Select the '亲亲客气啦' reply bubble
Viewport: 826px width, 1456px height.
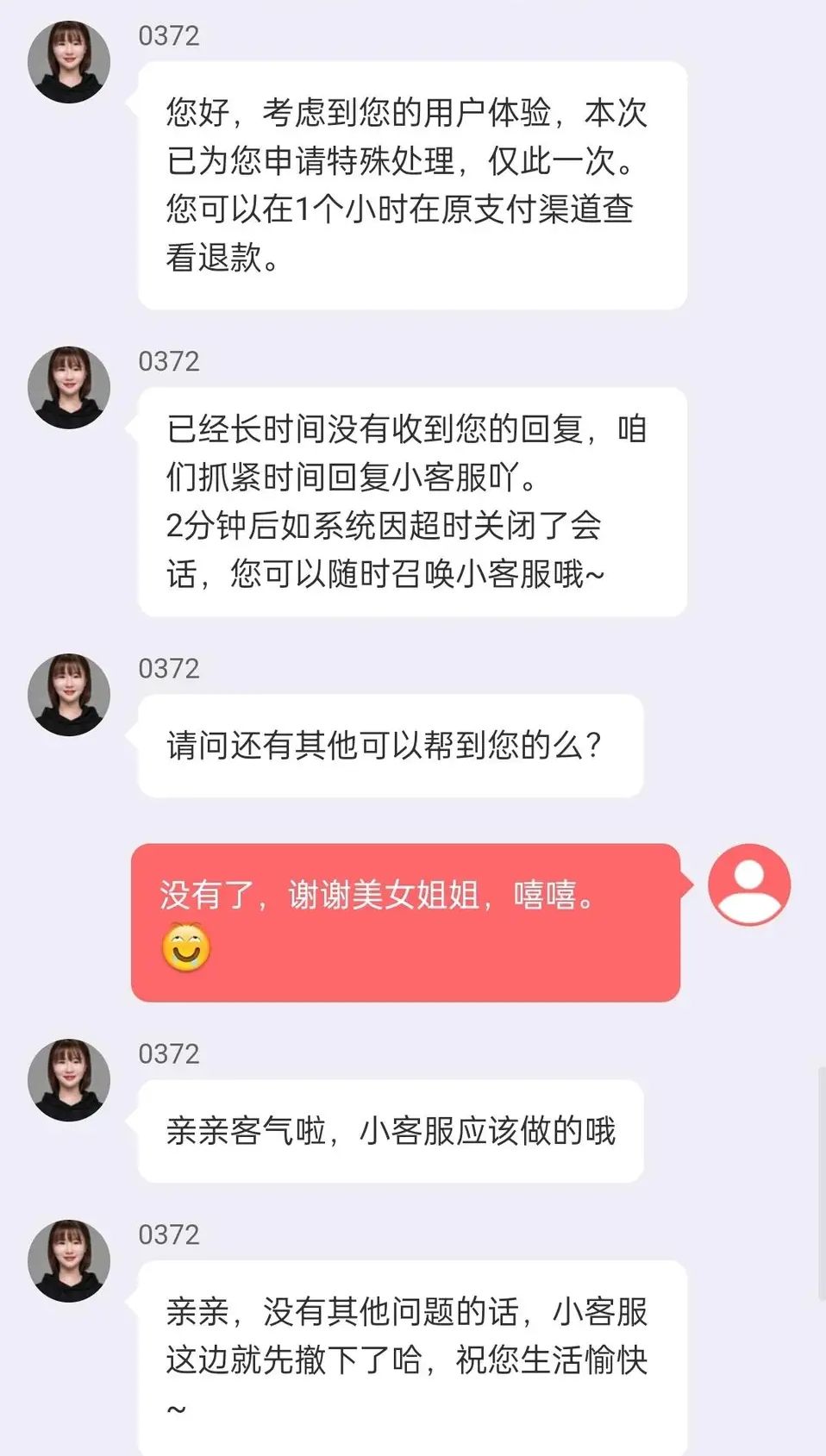[388, 1131]
